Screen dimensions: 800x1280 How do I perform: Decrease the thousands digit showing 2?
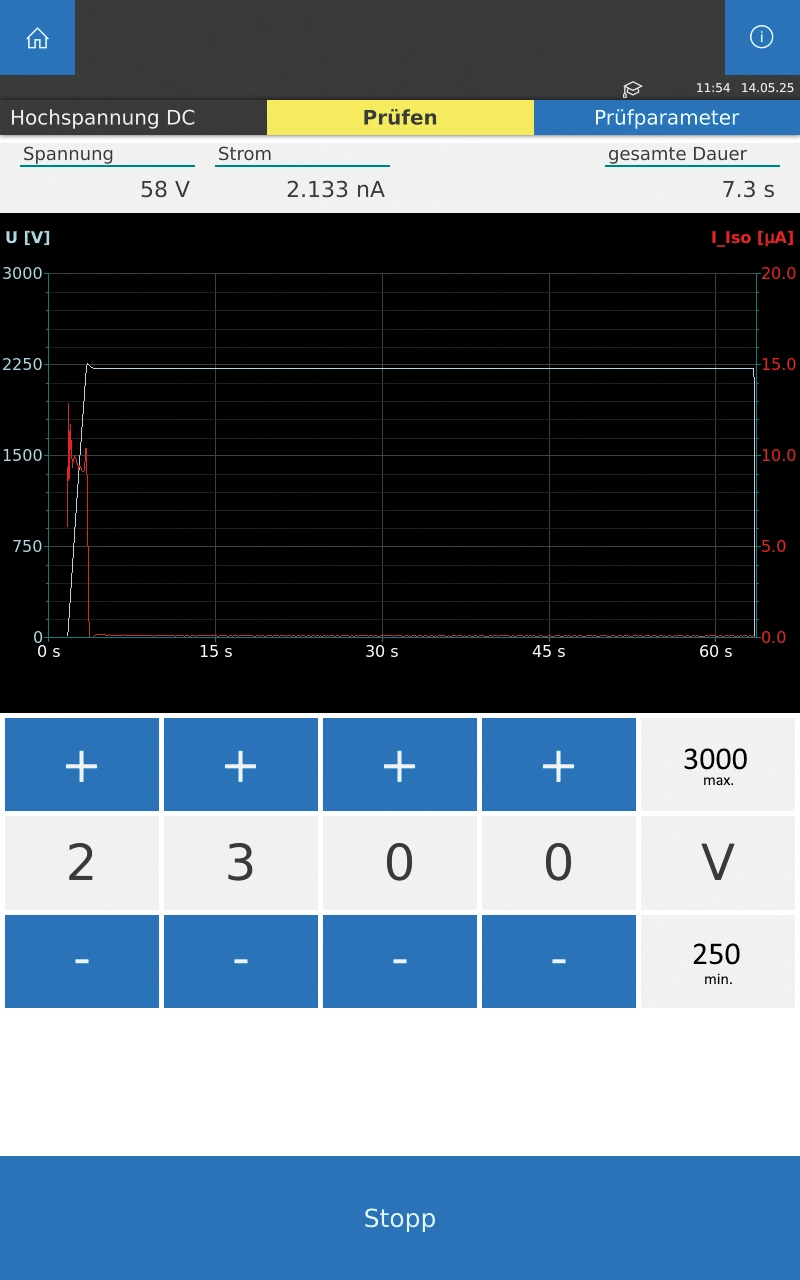pyautogui.click(x=82, y=961)
